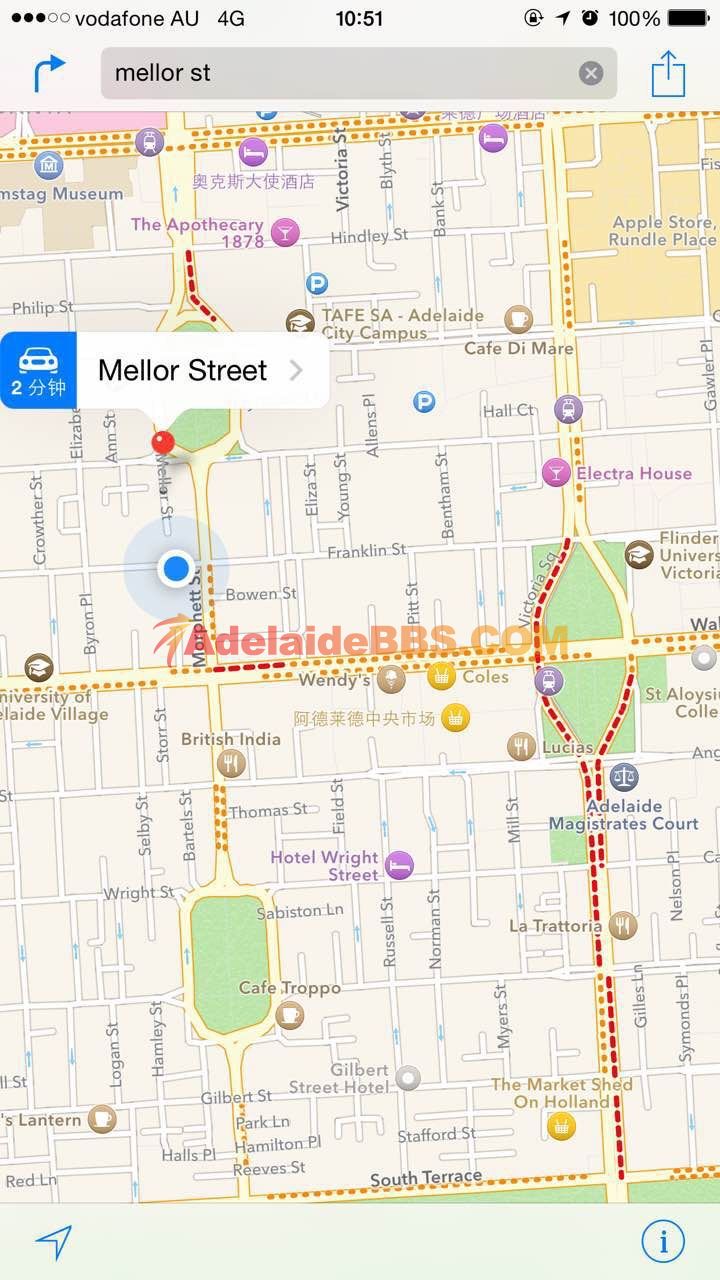Center the map on current location
Viewport: 720px width, 1280px height.
coord(54,1242)
